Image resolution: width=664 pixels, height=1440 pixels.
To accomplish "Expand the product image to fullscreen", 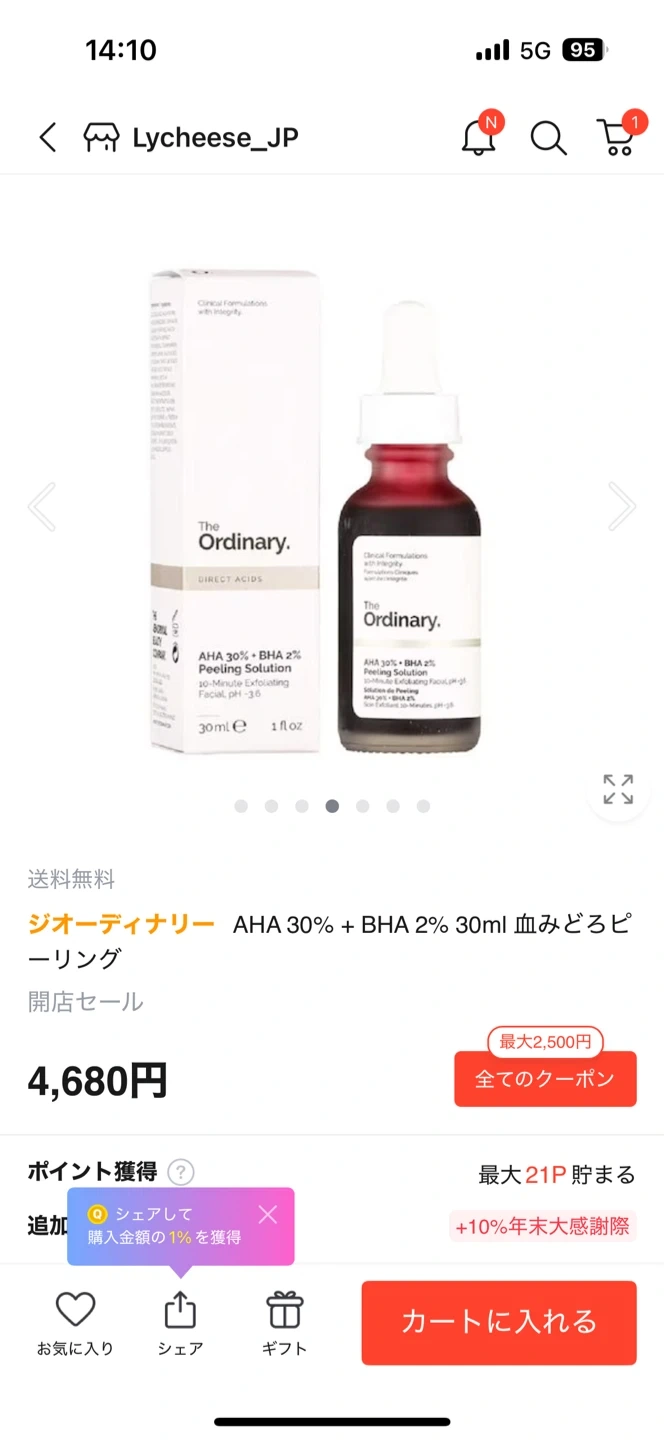I will 618,789.
